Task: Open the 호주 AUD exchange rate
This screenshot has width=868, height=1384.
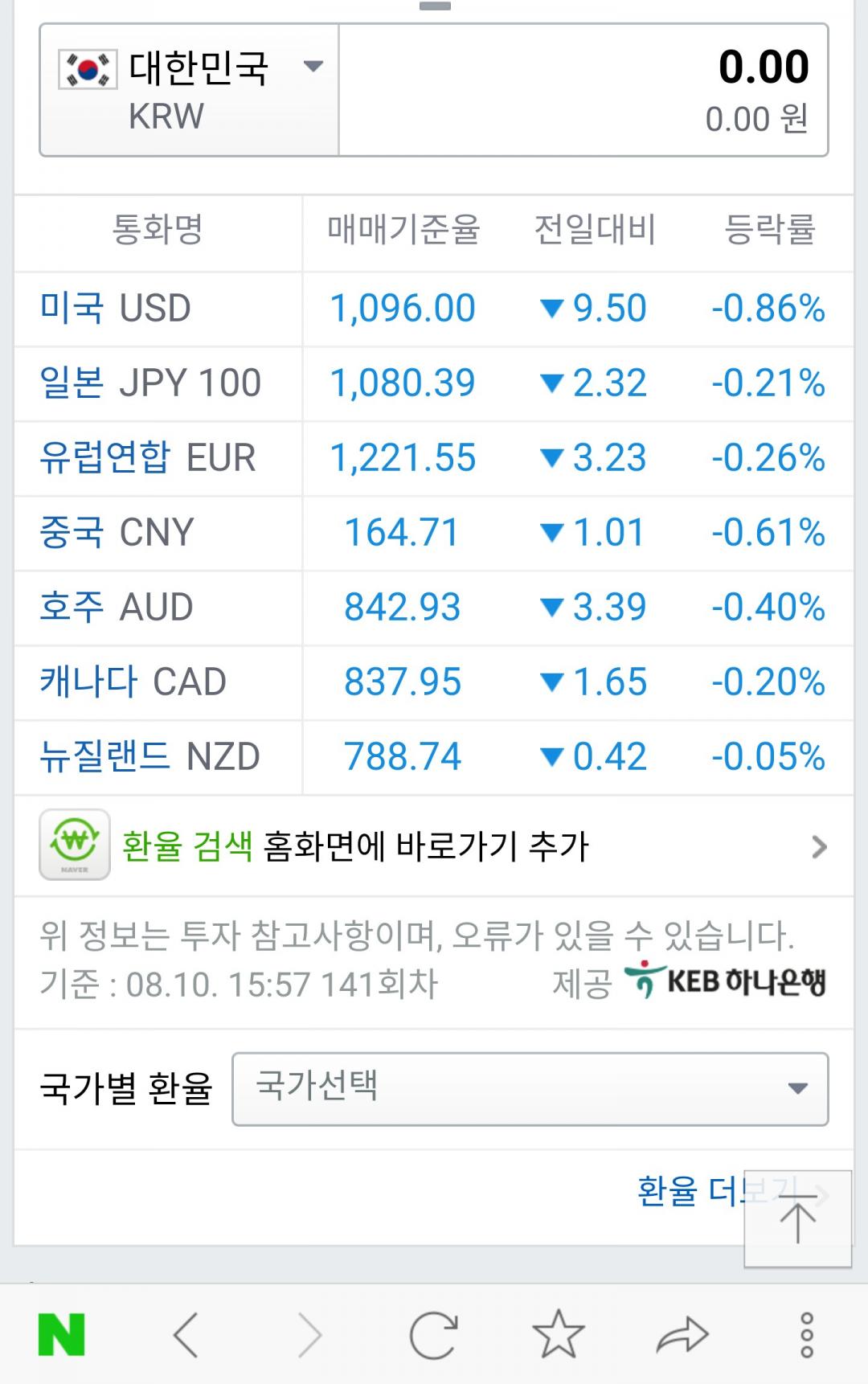Action: 117,608
